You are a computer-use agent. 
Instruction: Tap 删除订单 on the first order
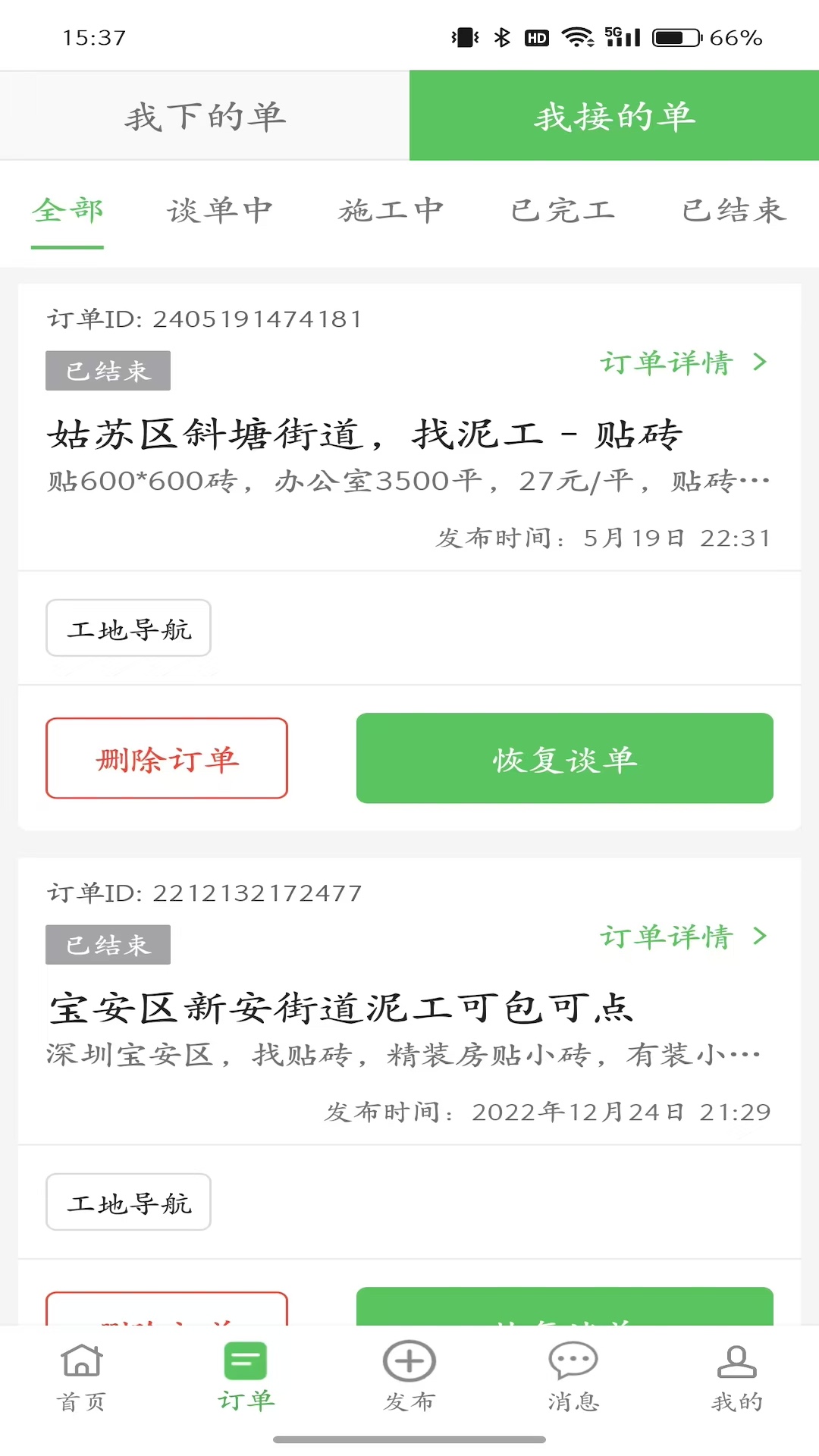tap(167, 758)
